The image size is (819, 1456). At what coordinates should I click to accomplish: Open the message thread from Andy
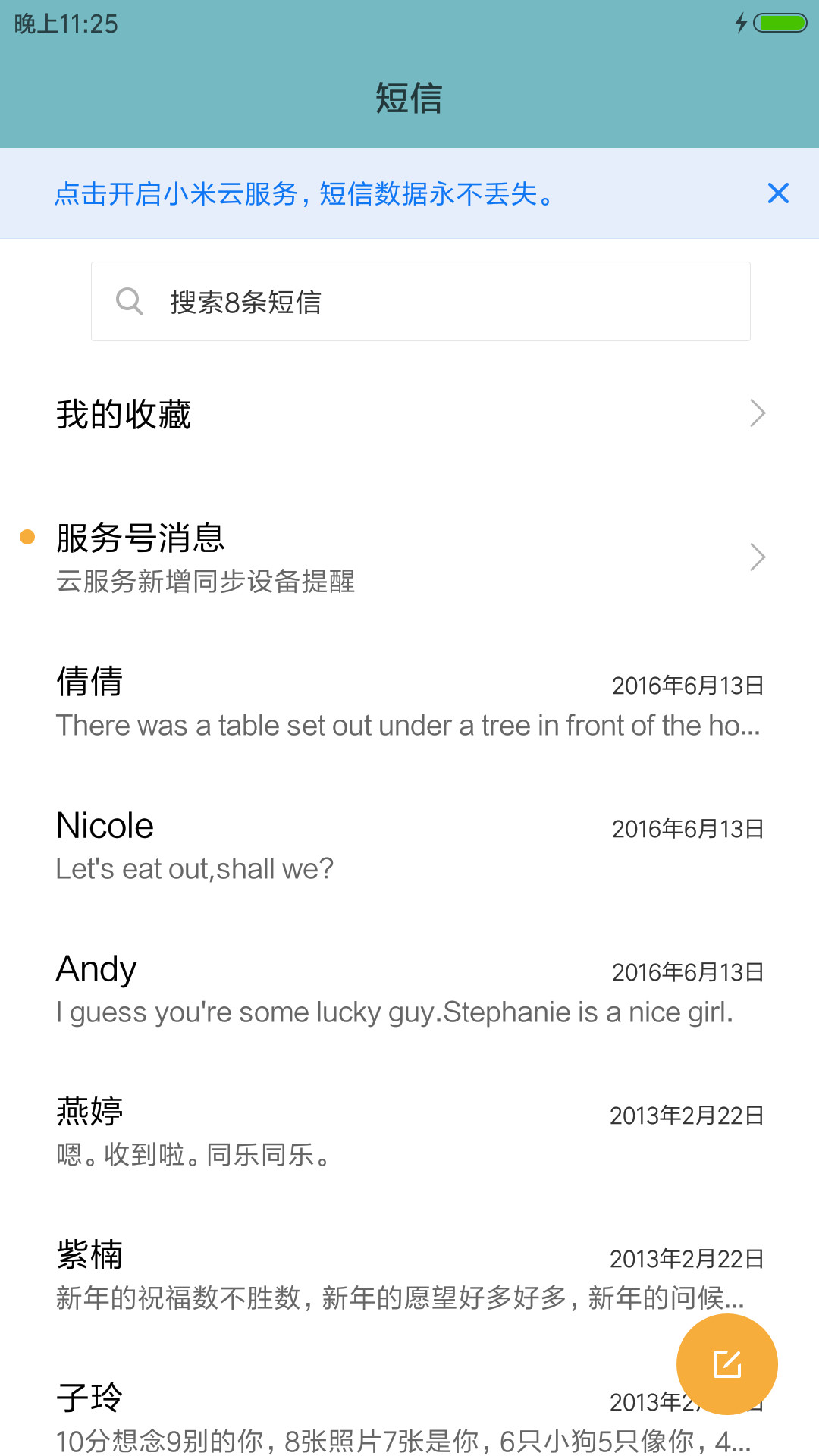(409, 988)
